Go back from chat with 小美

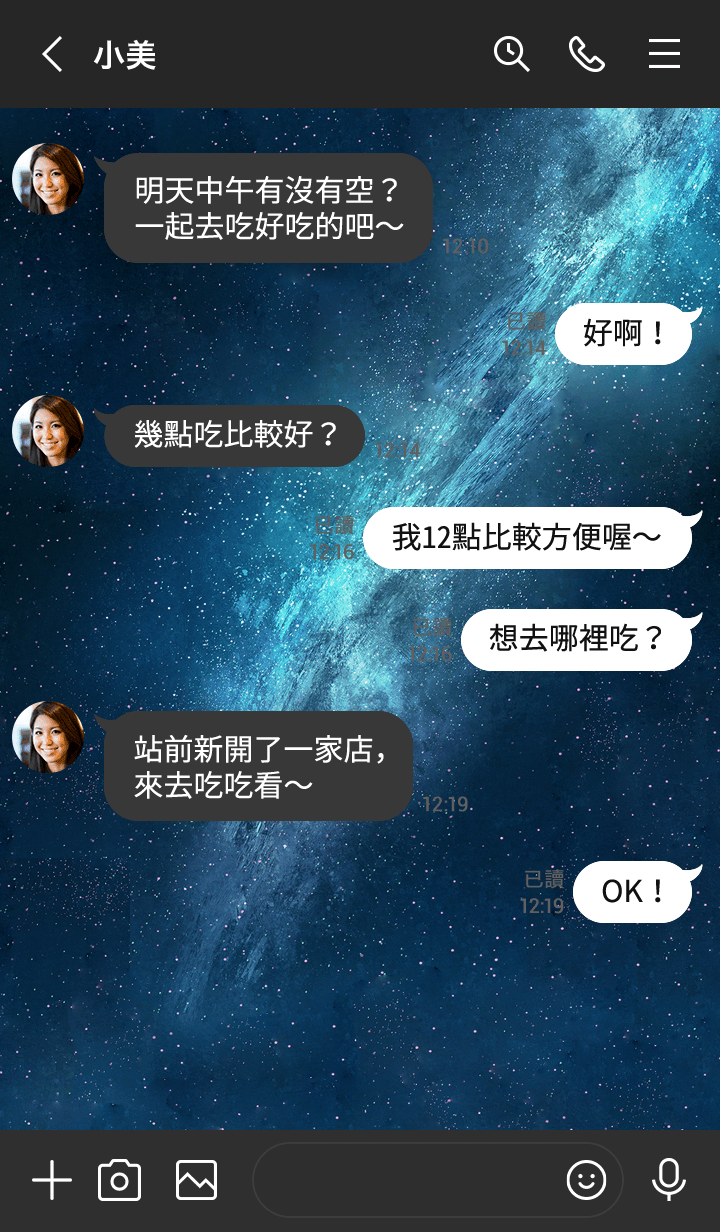(52, 54)
